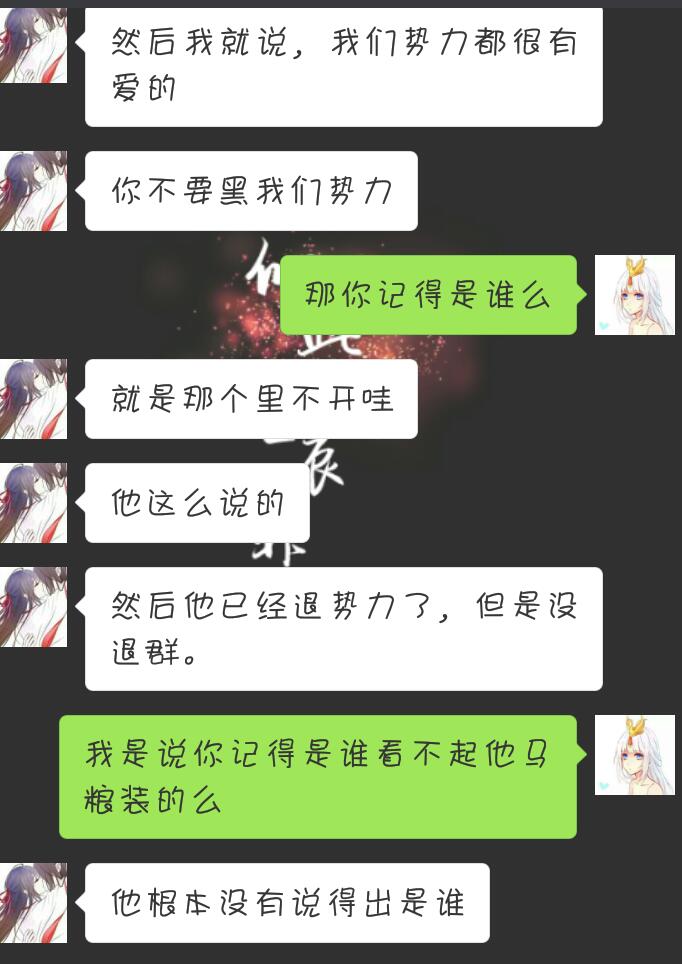
Task: Open avatar next to "他根本没有说得出是谁"
Action: 33,903
